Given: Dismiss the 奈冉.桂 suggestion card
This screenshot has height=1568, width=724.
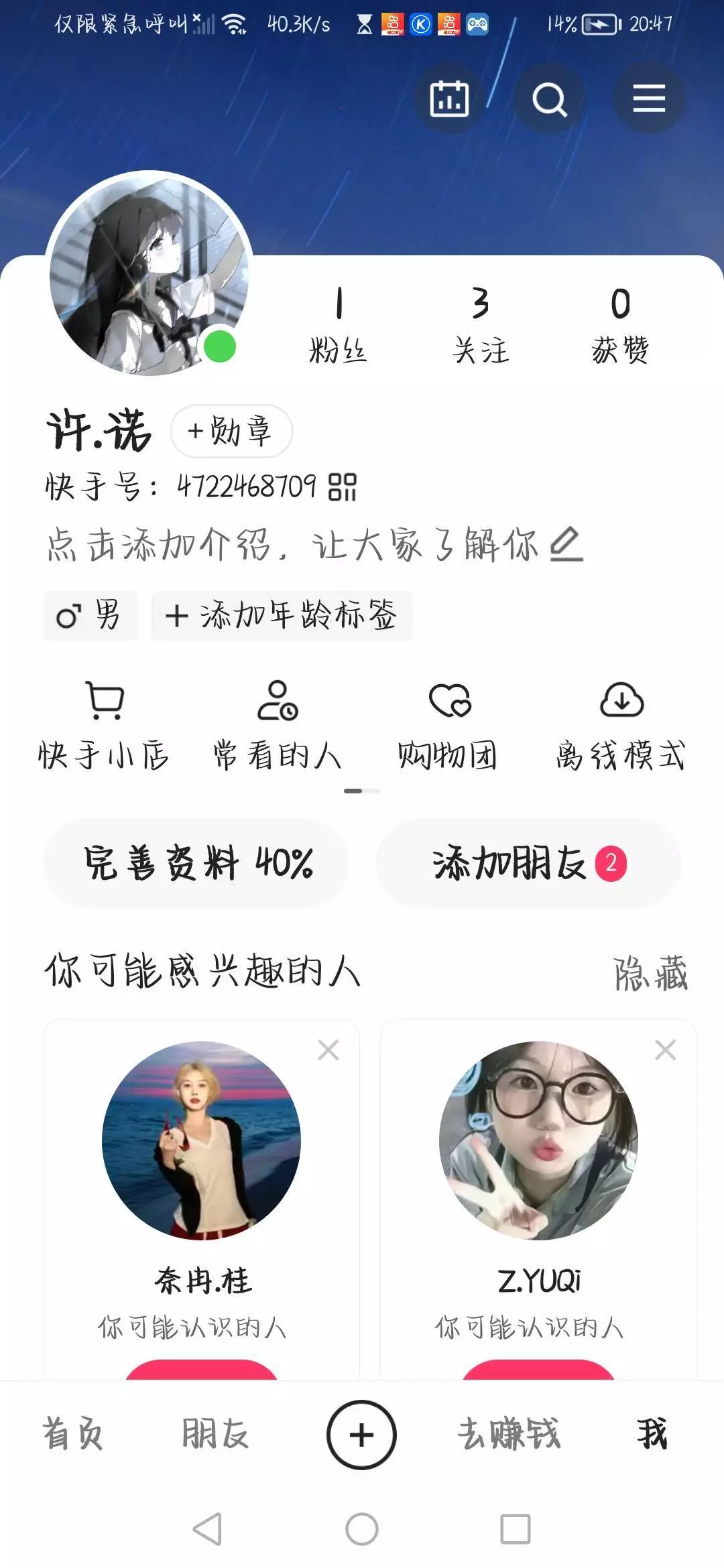Looking at the screenshot, I should pyautogui.click(x=328, y=1050).
